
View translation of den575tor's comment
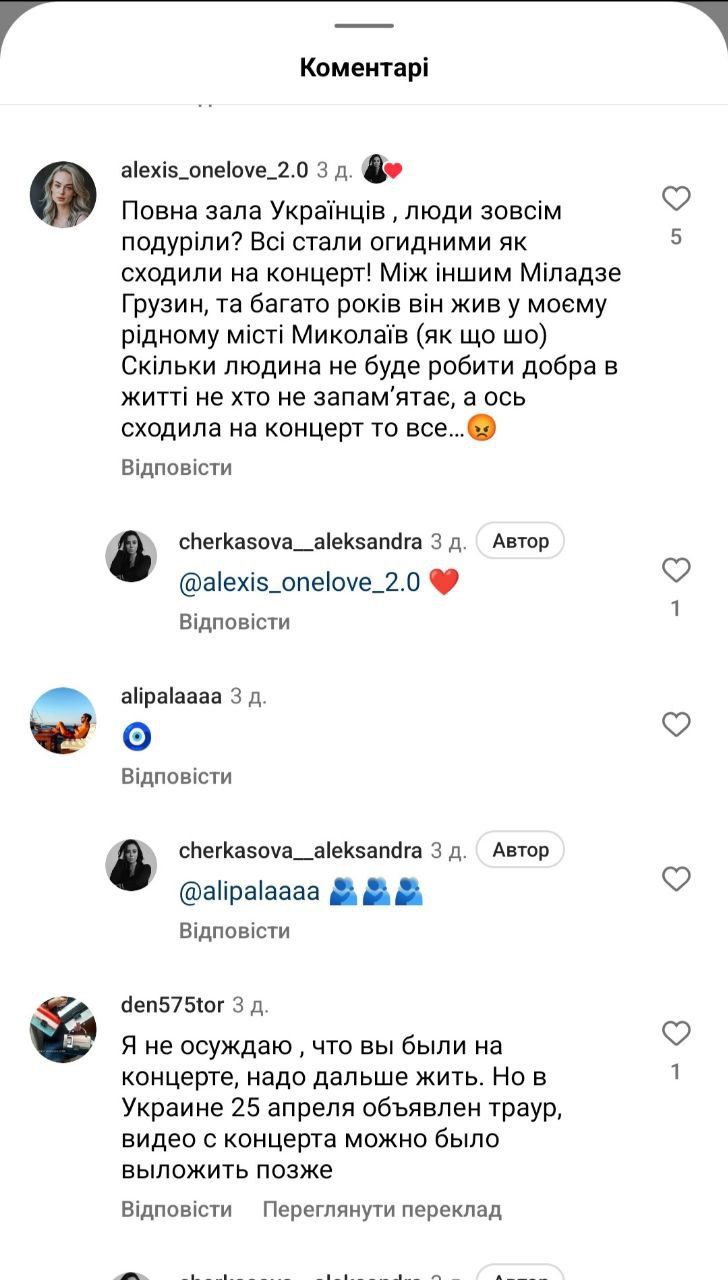(381, 1209)
